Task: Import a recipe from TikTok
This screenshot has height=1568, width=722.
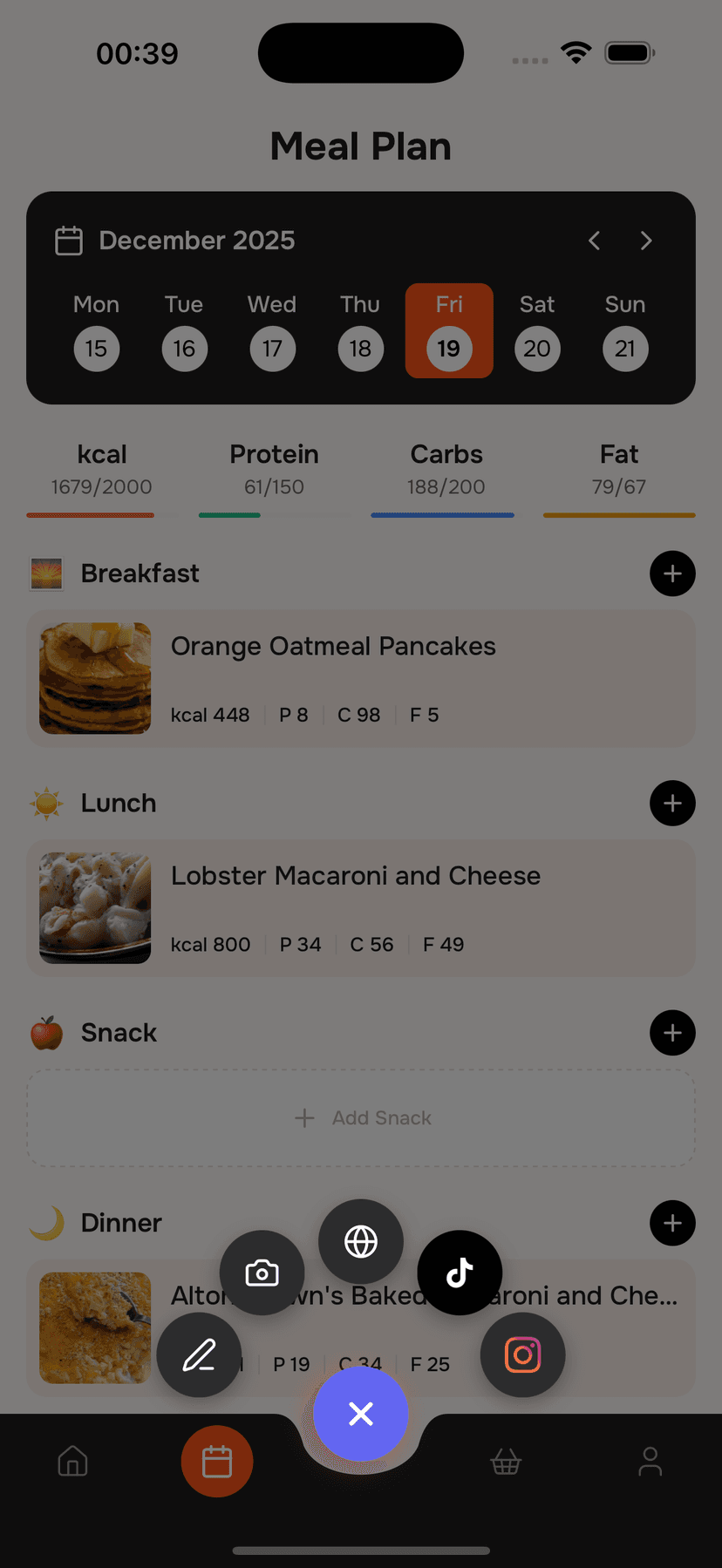Action: tap(460, 1273)
